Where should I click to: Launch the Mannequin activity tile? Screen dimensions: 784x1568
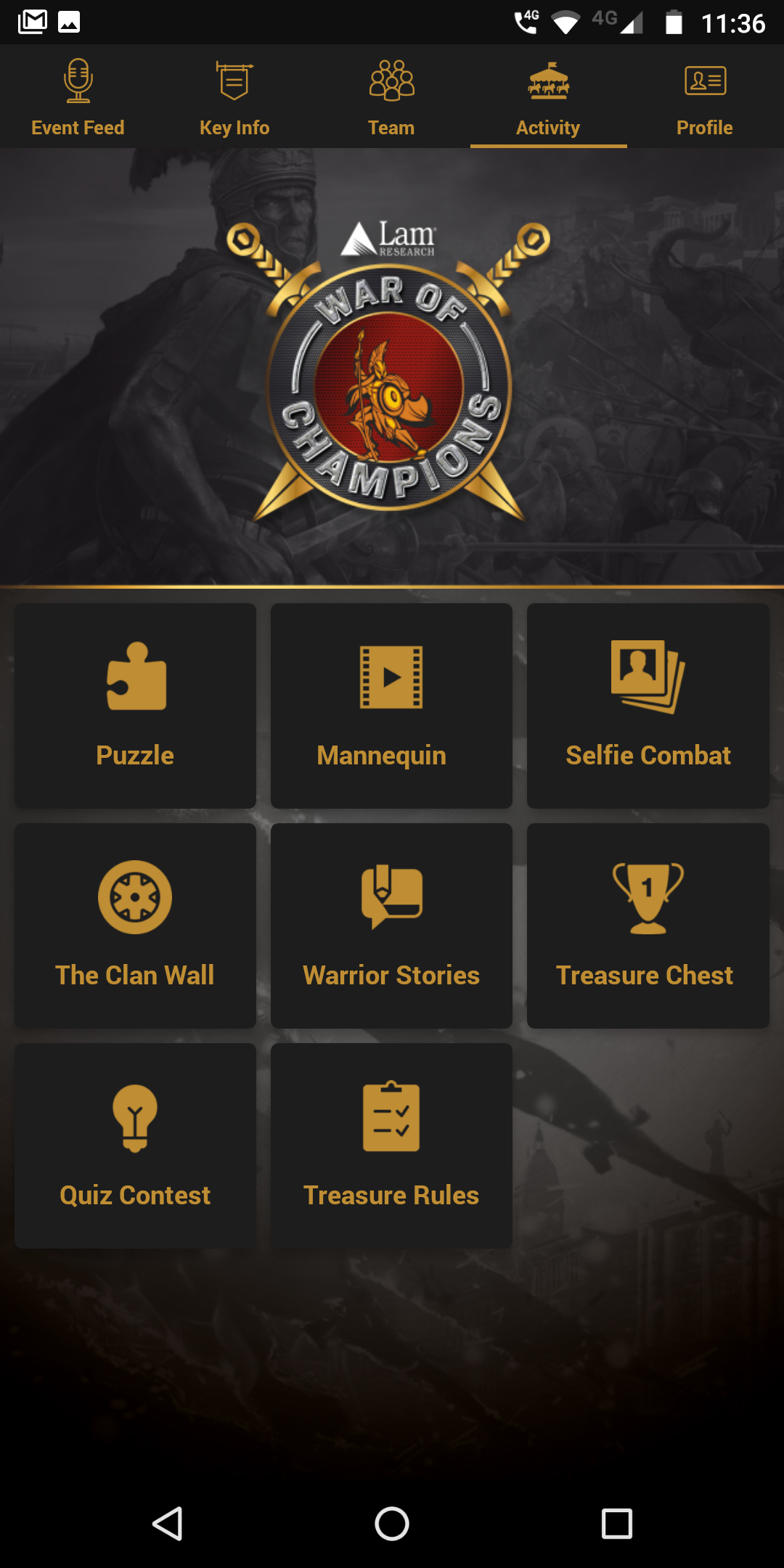391,706
